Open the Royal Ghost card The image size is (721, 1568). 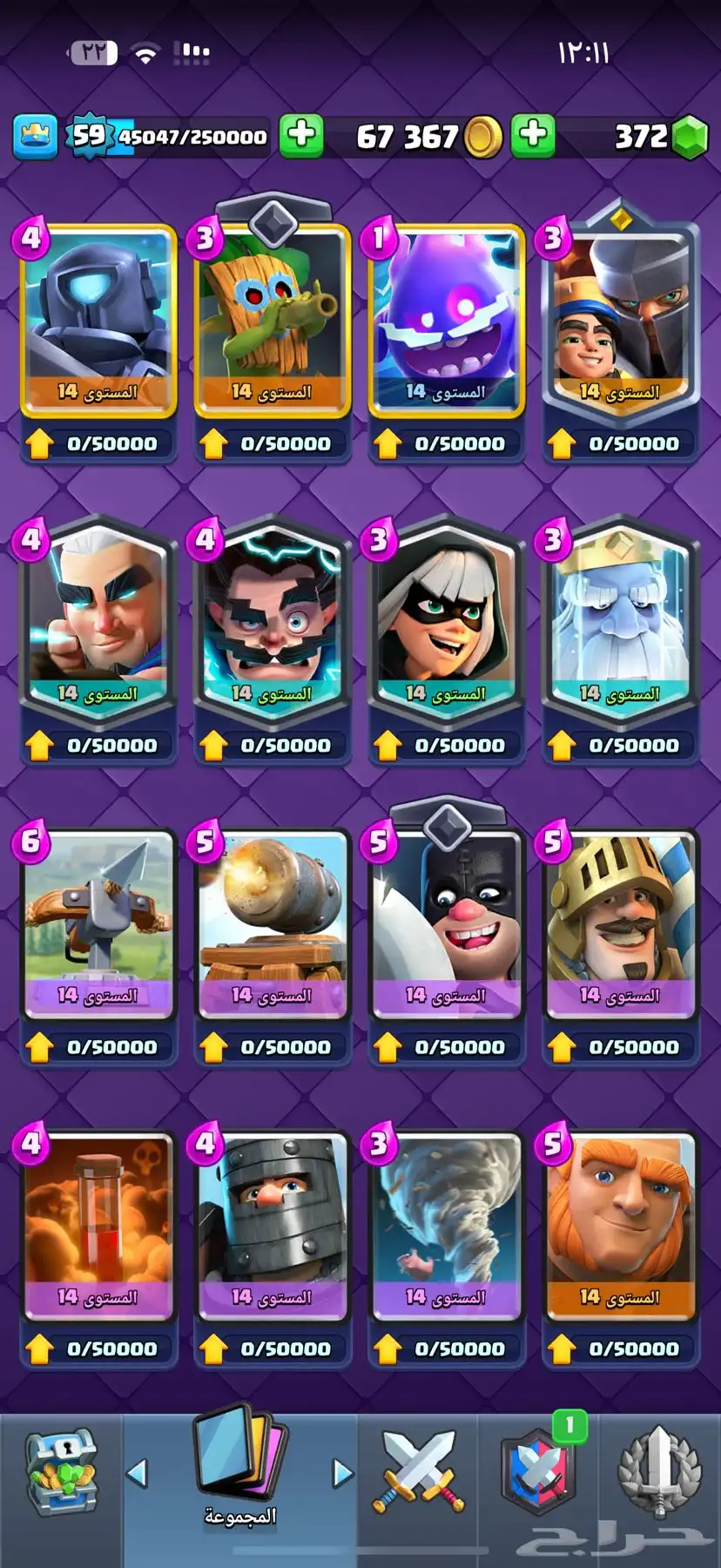[x=621, y=623]
